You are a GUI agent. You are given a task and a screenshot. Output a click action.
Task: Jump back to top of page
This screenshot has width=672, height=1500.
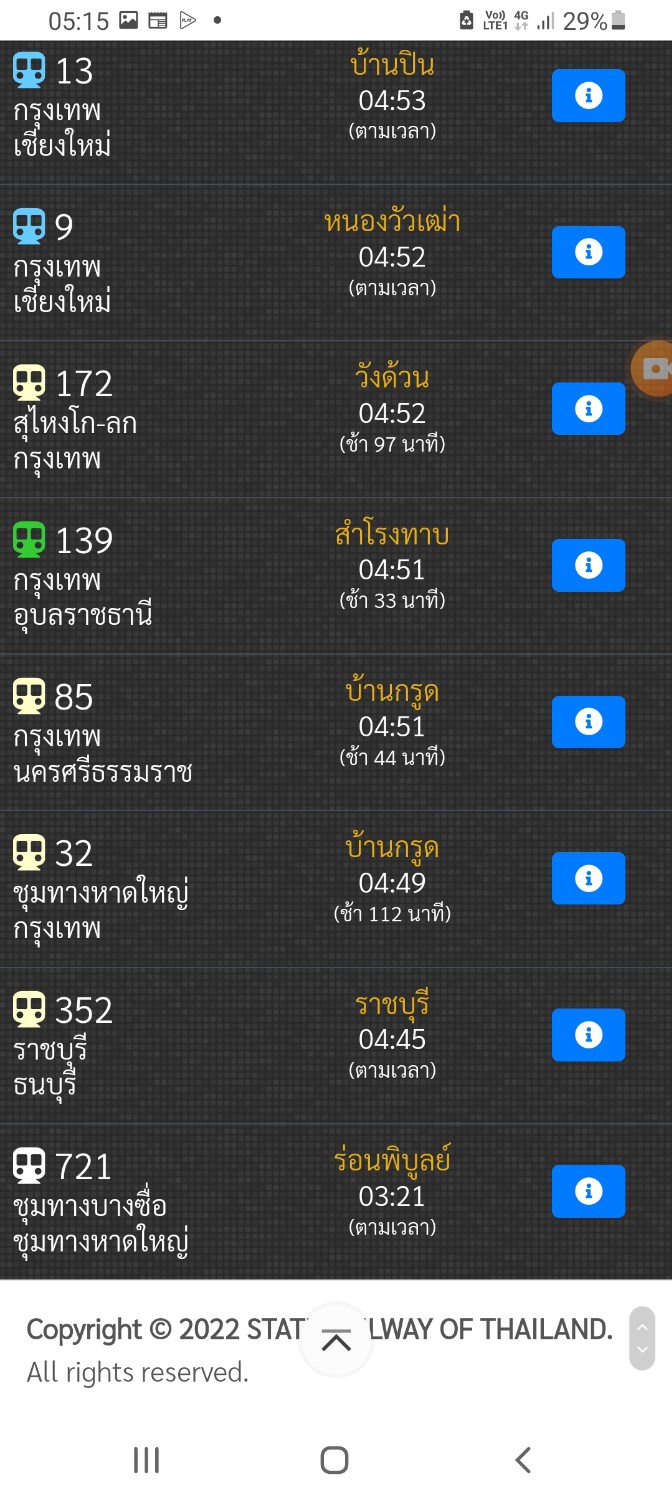336,1341
